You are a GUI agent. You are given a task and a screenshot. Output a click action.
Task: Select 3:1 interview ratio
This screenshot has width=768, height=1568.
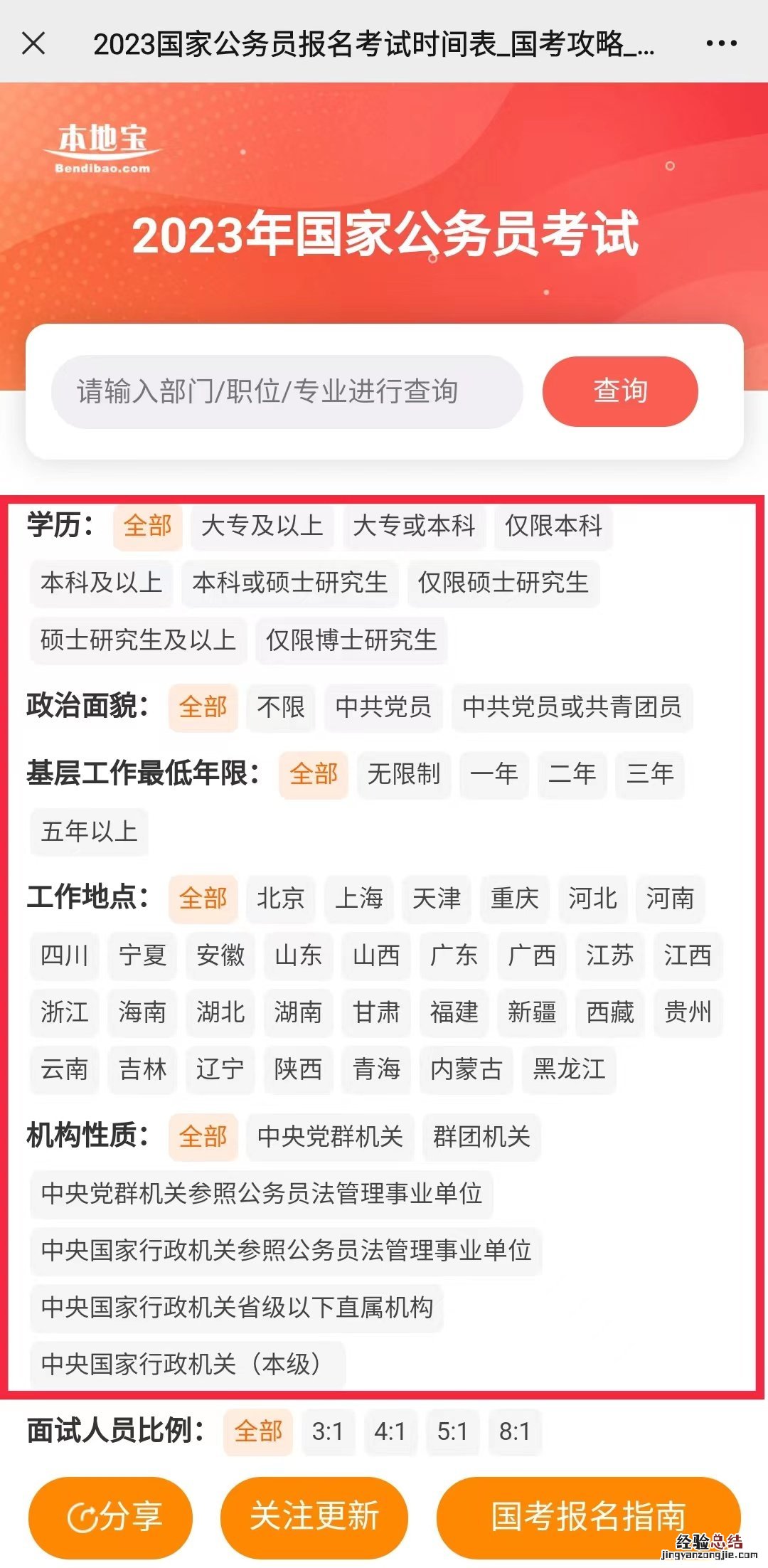(x=330, y=1433)
